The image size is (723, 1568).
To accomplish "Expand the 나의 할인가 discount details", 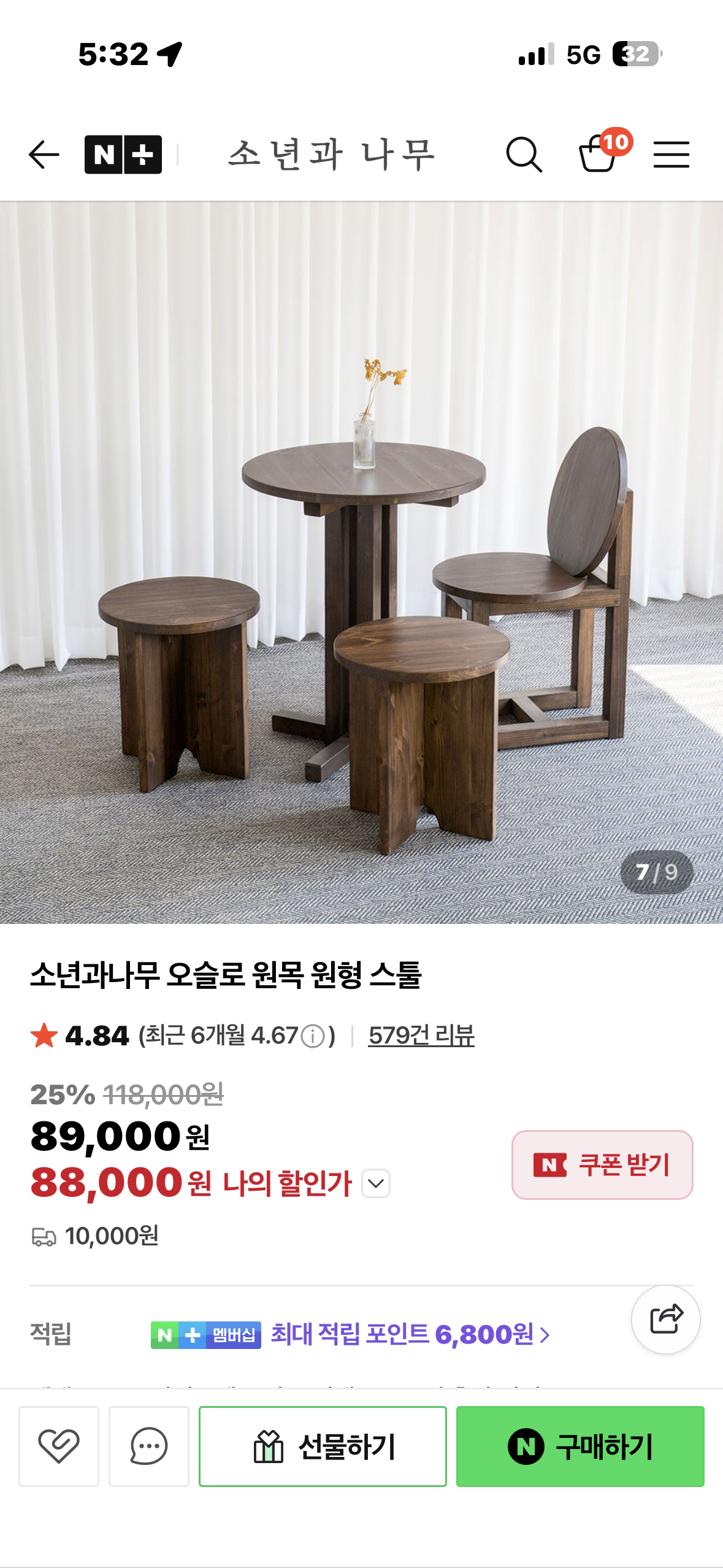I will pos(376,1183).
